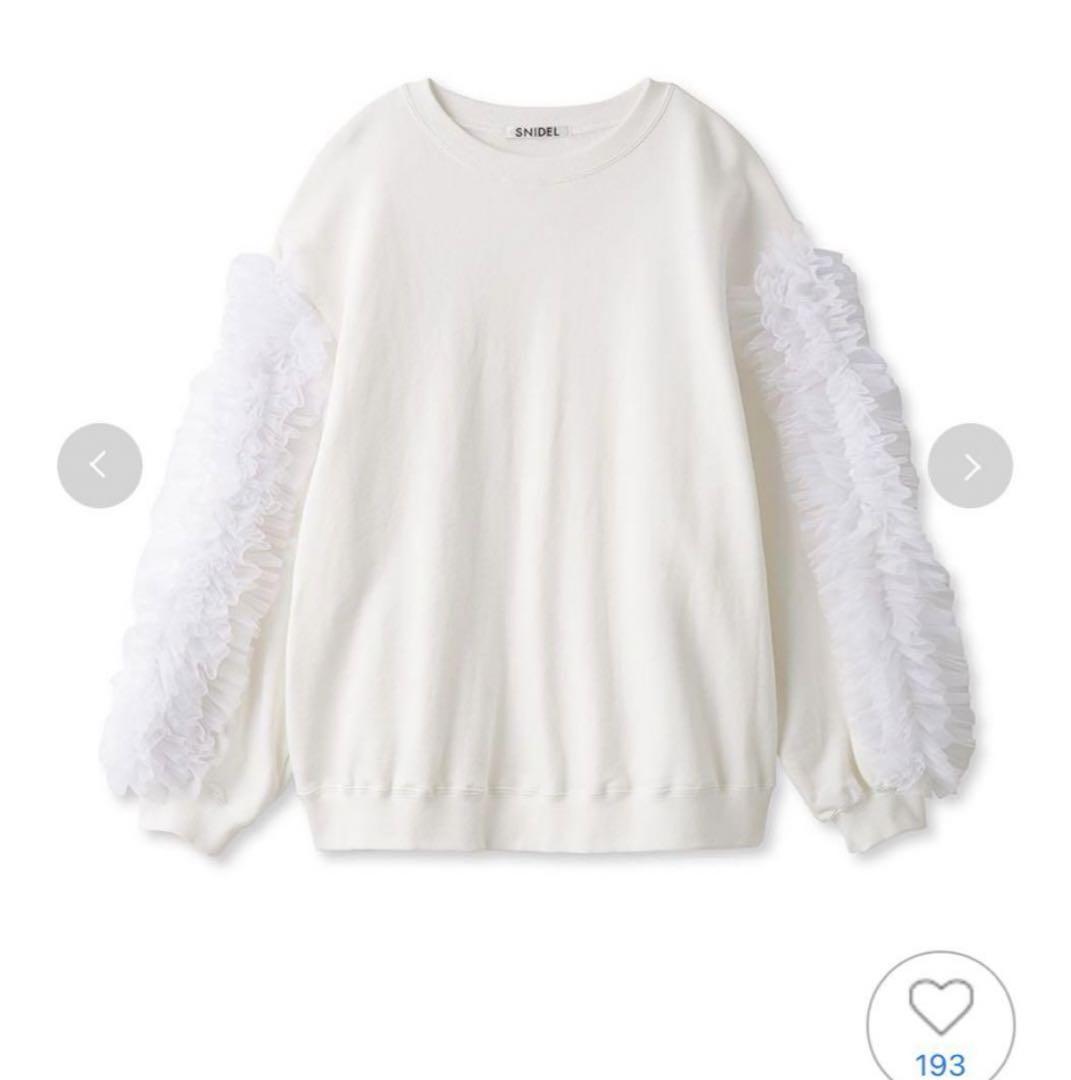Show the next product image
Image resolution: width=1071 pixels, height=1080 pixels.
click(x=970, y=466)
